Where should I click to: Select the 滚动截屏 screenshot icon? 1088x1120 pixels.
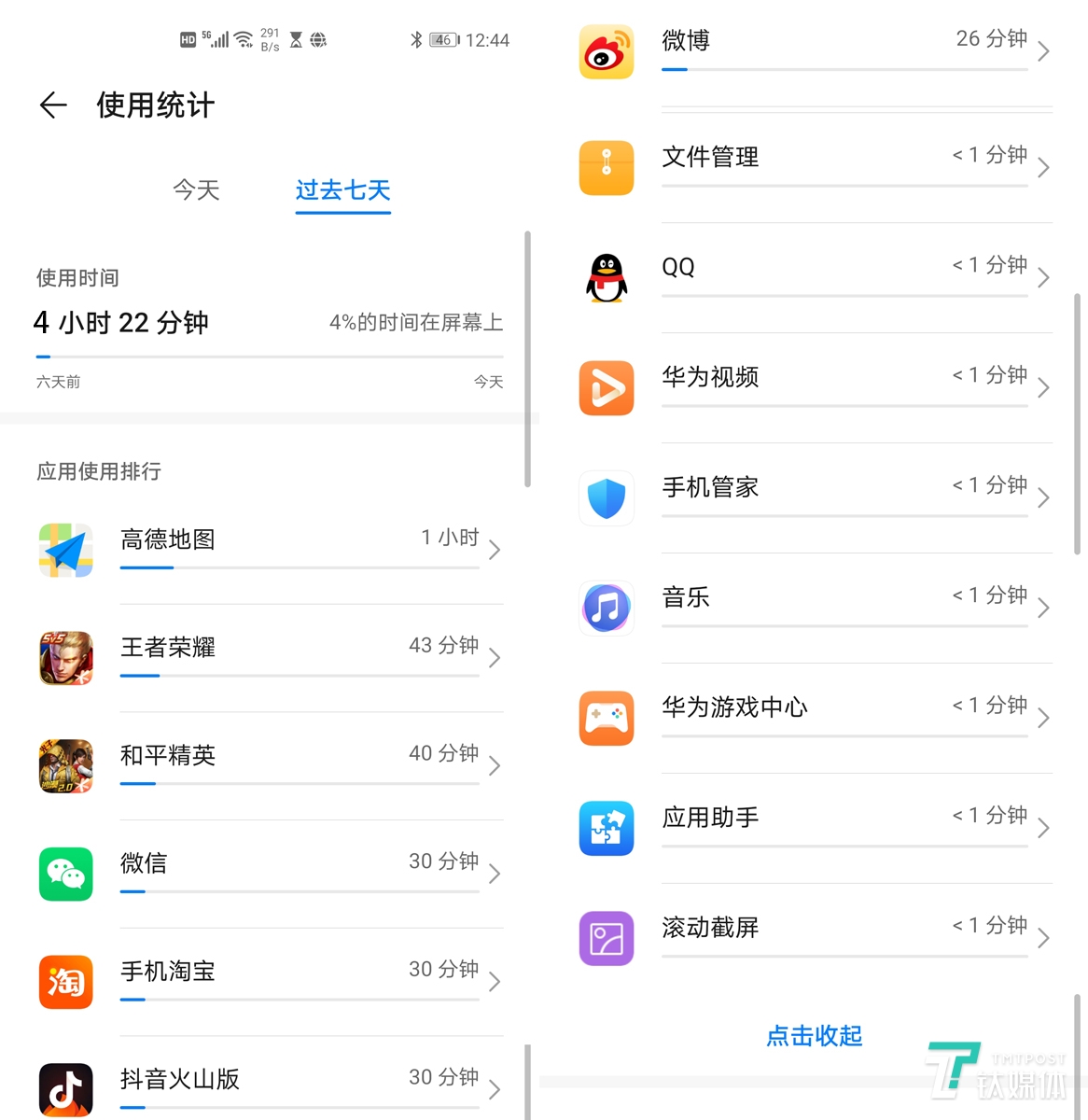(607, 938)
